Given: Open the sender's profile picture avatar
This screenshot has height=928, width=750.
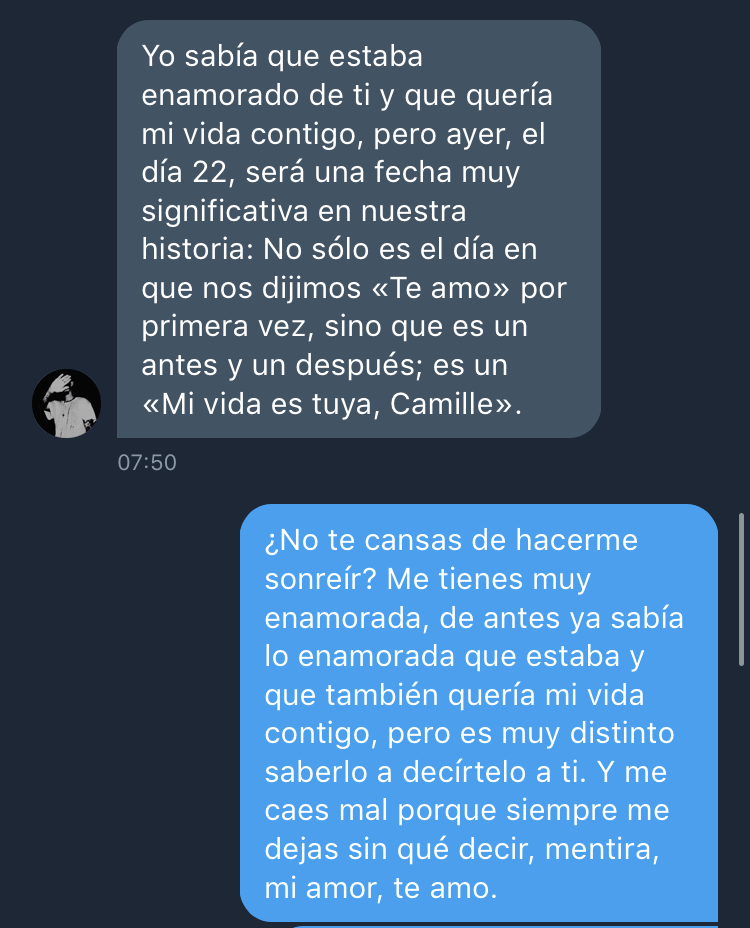Looking at the screenshot, I should (66, 403).
